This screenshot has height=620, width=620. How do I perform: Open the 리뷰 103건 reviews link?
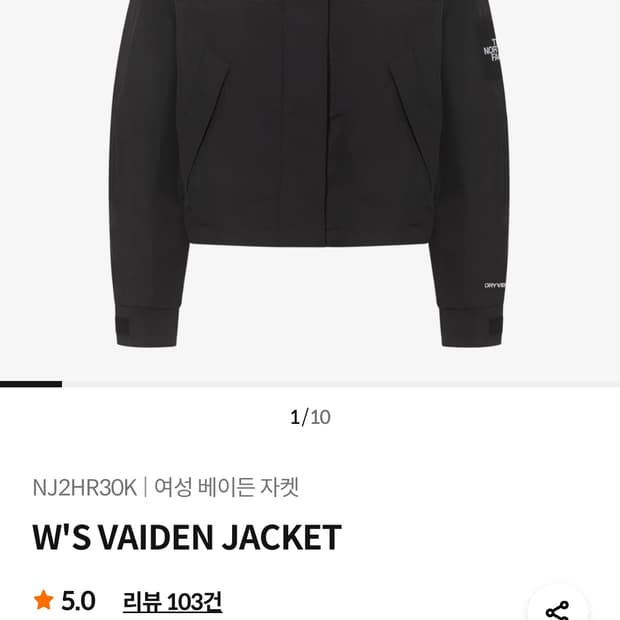[172, 601]
